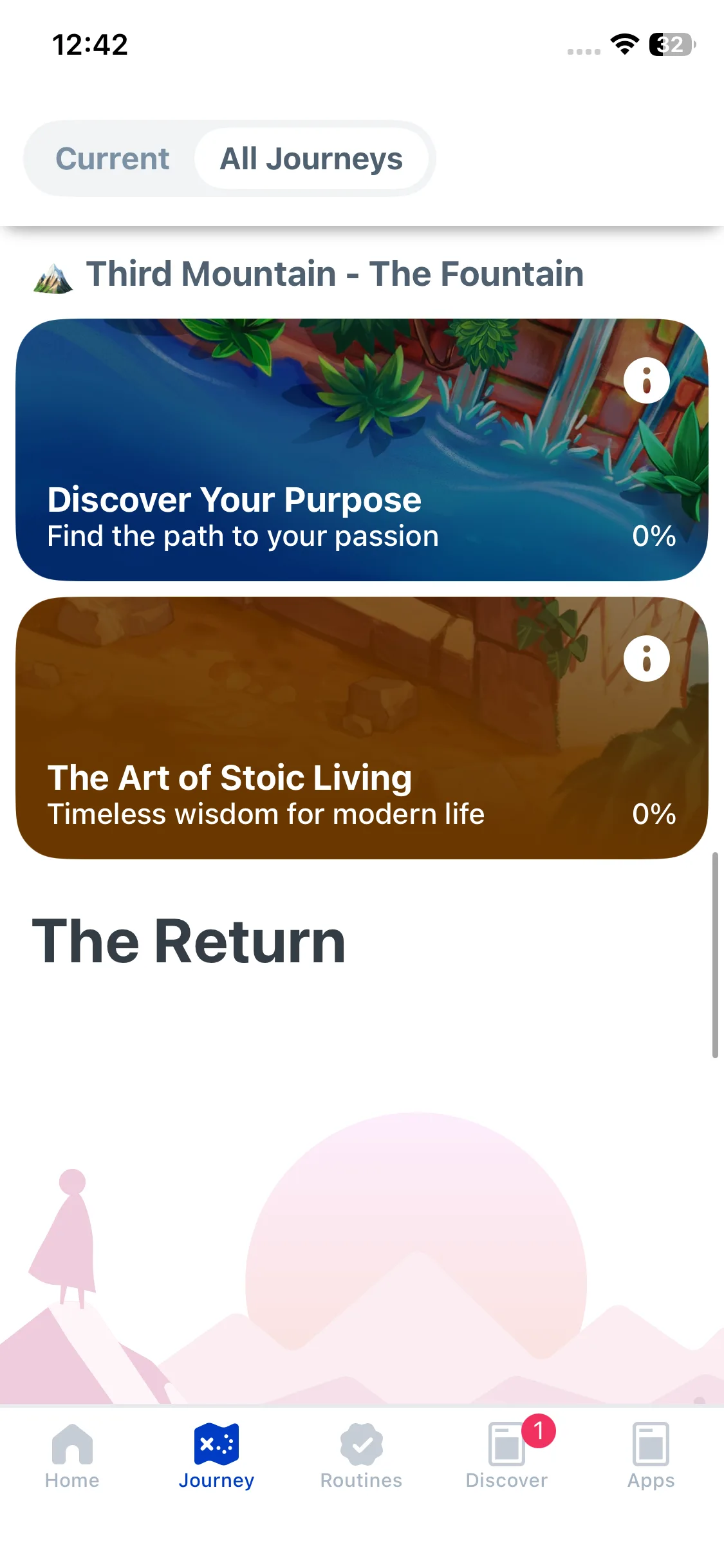
Task: Switch to the Routines tab
Action: [361, 1456]
